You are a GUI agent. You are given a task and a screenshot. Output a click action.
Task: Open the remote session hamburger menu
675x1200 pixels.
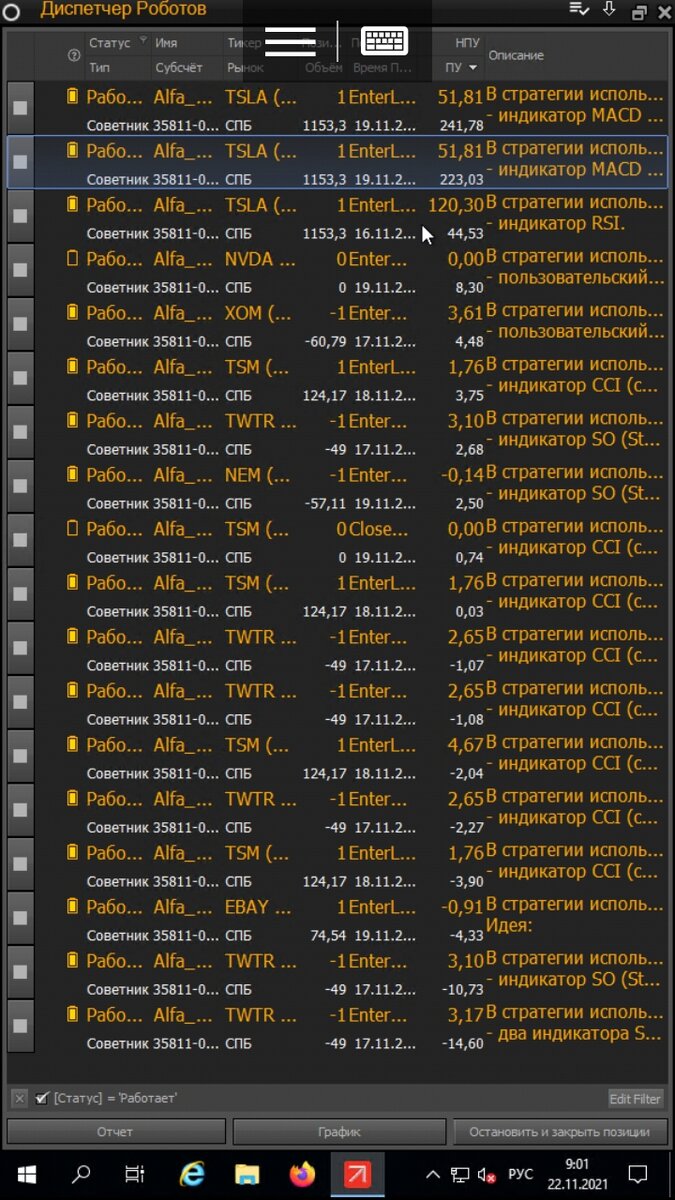pyautogui.click(x=291, y=42)
